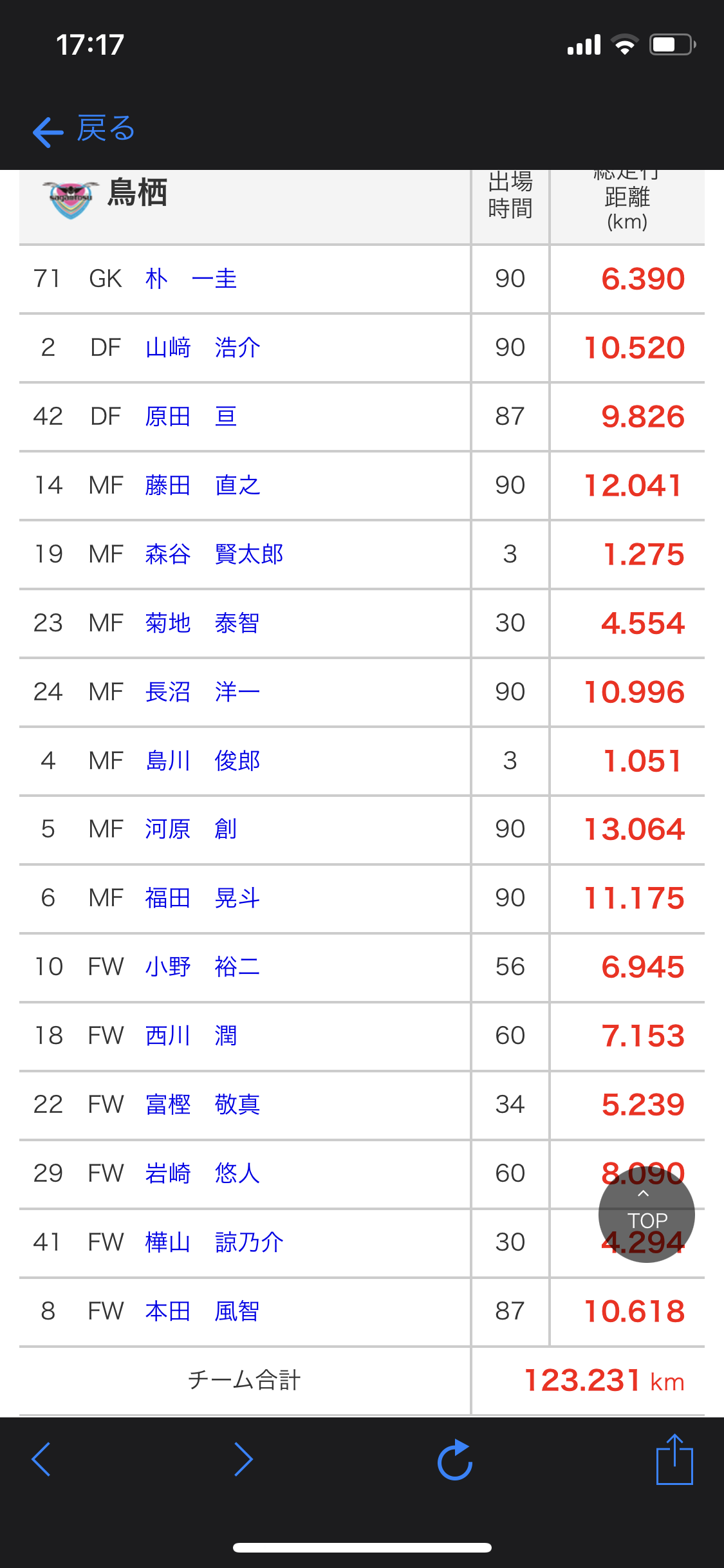Select player 西川 潤
The height and width of the screenshot is (1568, 724).
tap(191, 1036)
